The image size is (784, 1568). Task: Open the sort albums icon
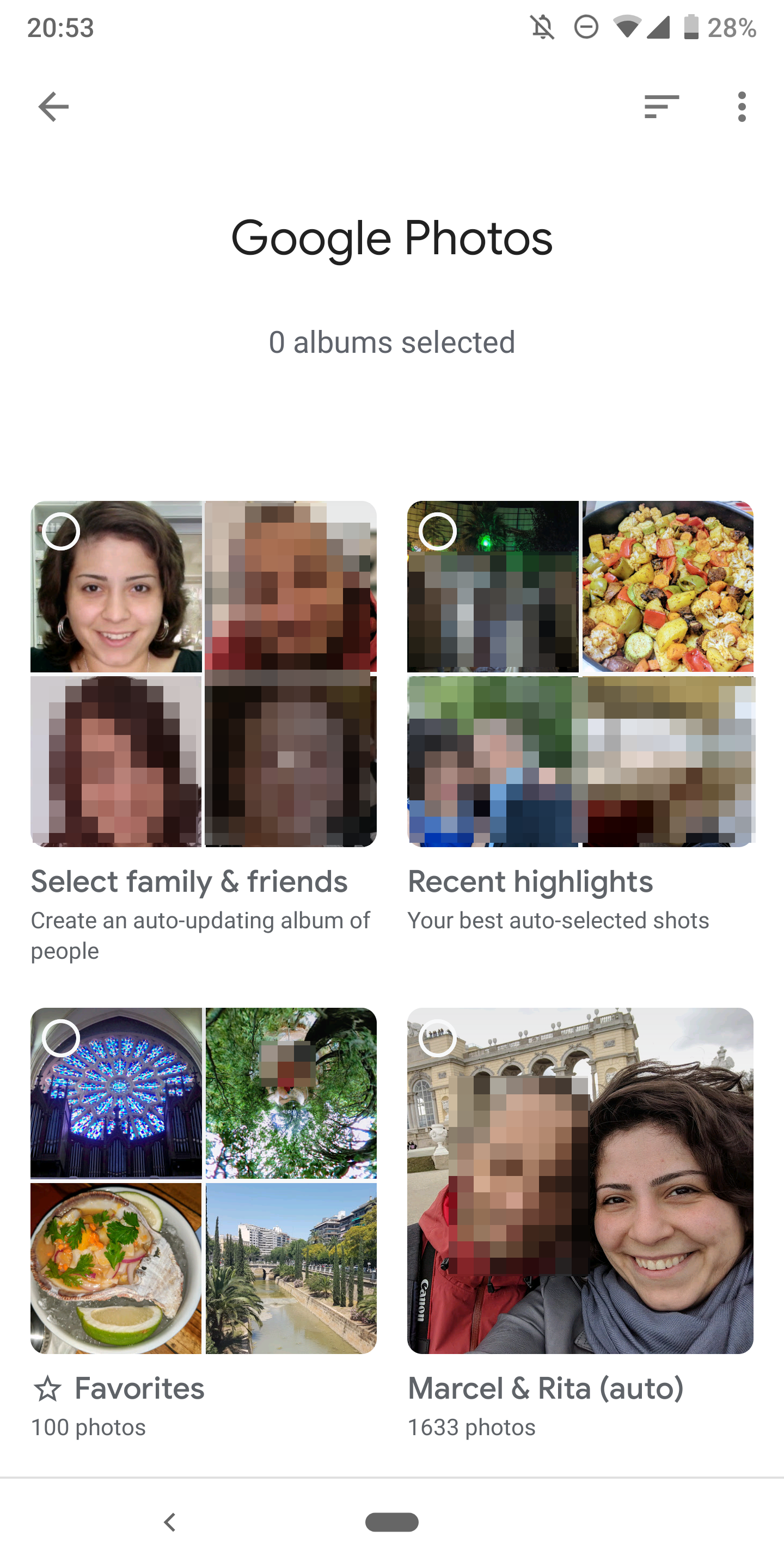(x=661, y=106)
